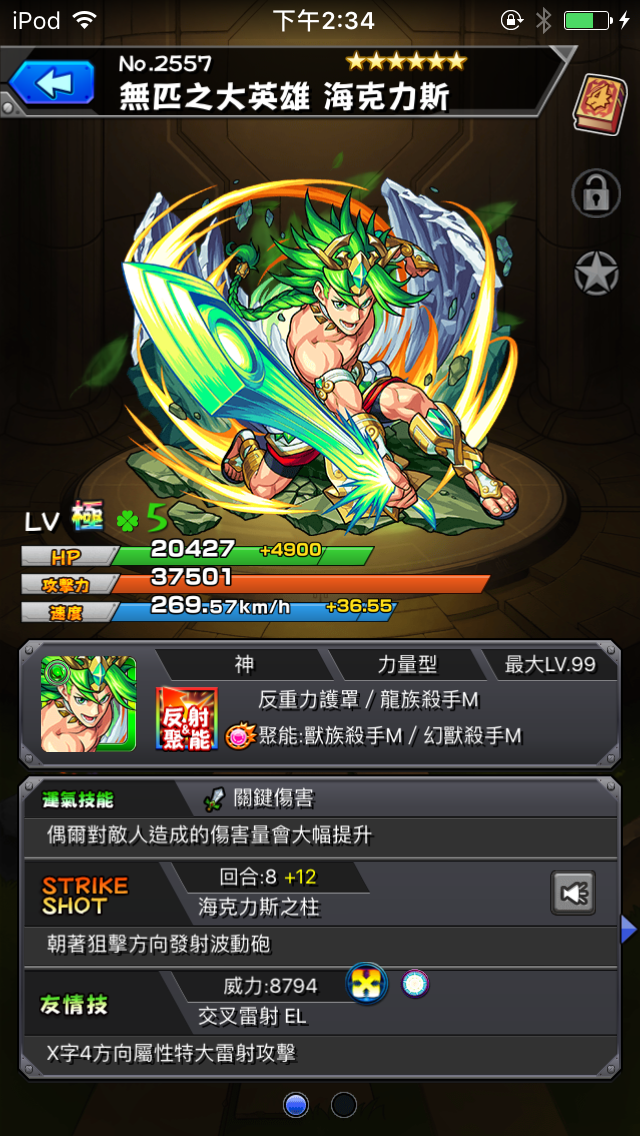Screen dimensions: 640x1136
Task: Toggle the lock icon for this monster
Action: tap(596, 193)
